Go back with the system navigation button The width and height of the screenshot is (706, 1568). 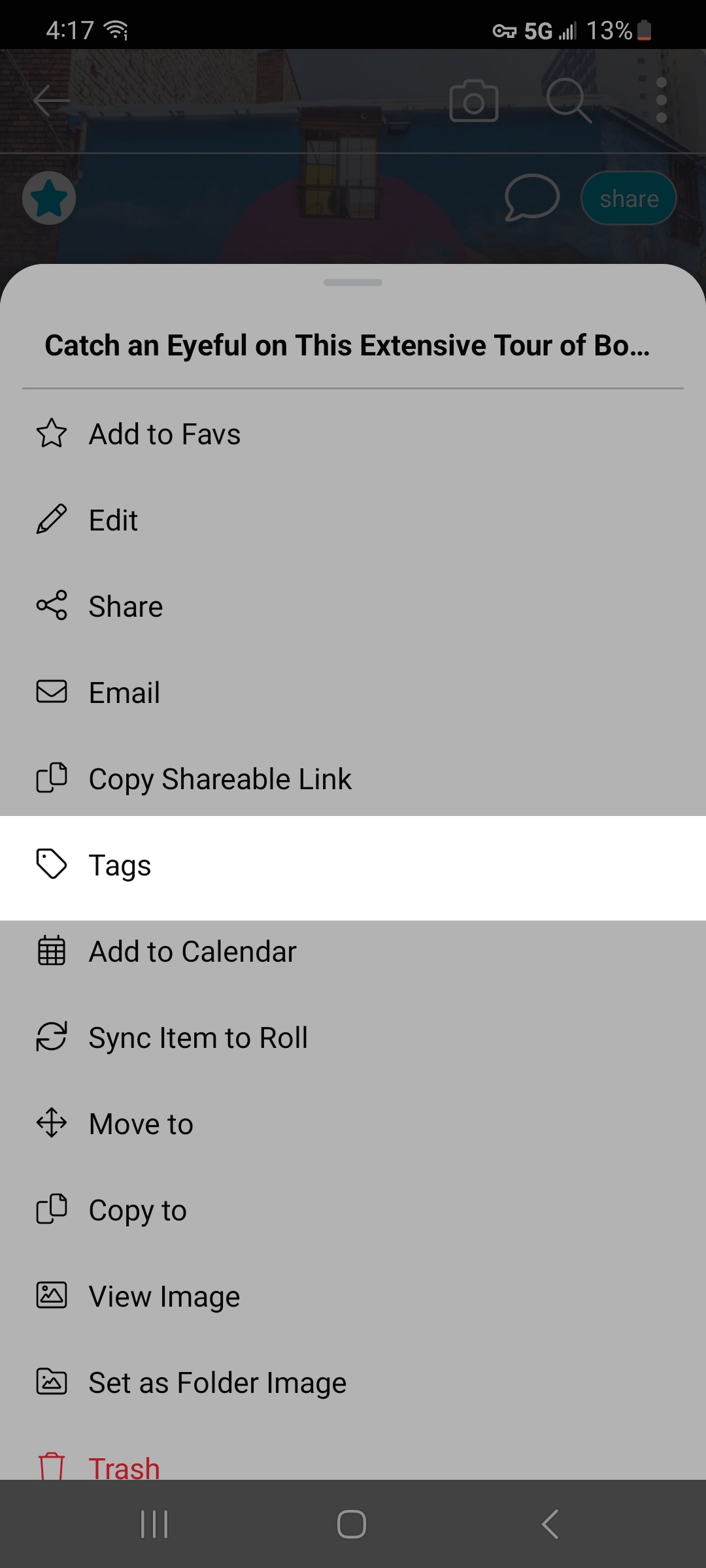pos(550,1524)
